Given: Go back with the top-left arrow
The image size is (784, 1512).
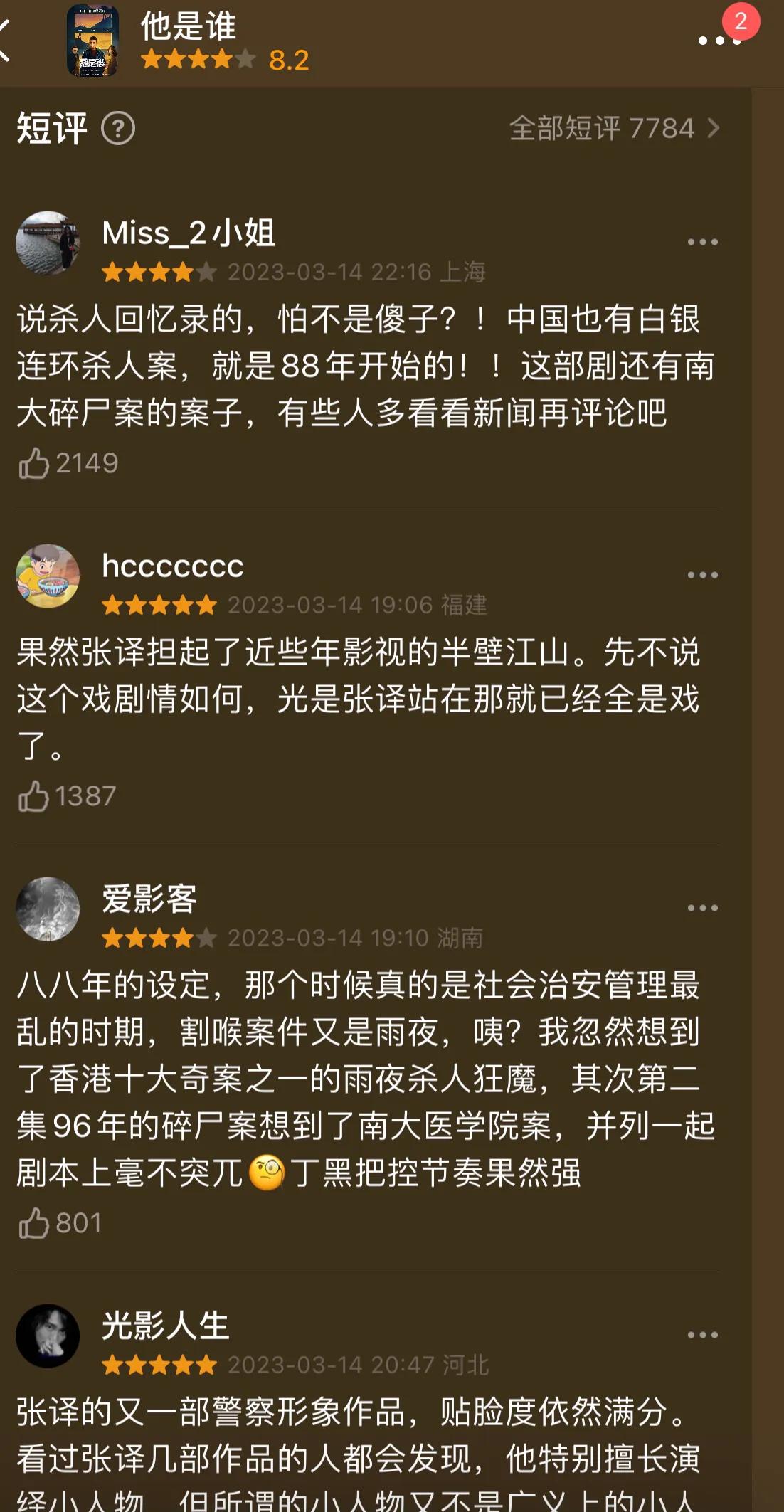Looking at the screenshot, I should 6,41.
